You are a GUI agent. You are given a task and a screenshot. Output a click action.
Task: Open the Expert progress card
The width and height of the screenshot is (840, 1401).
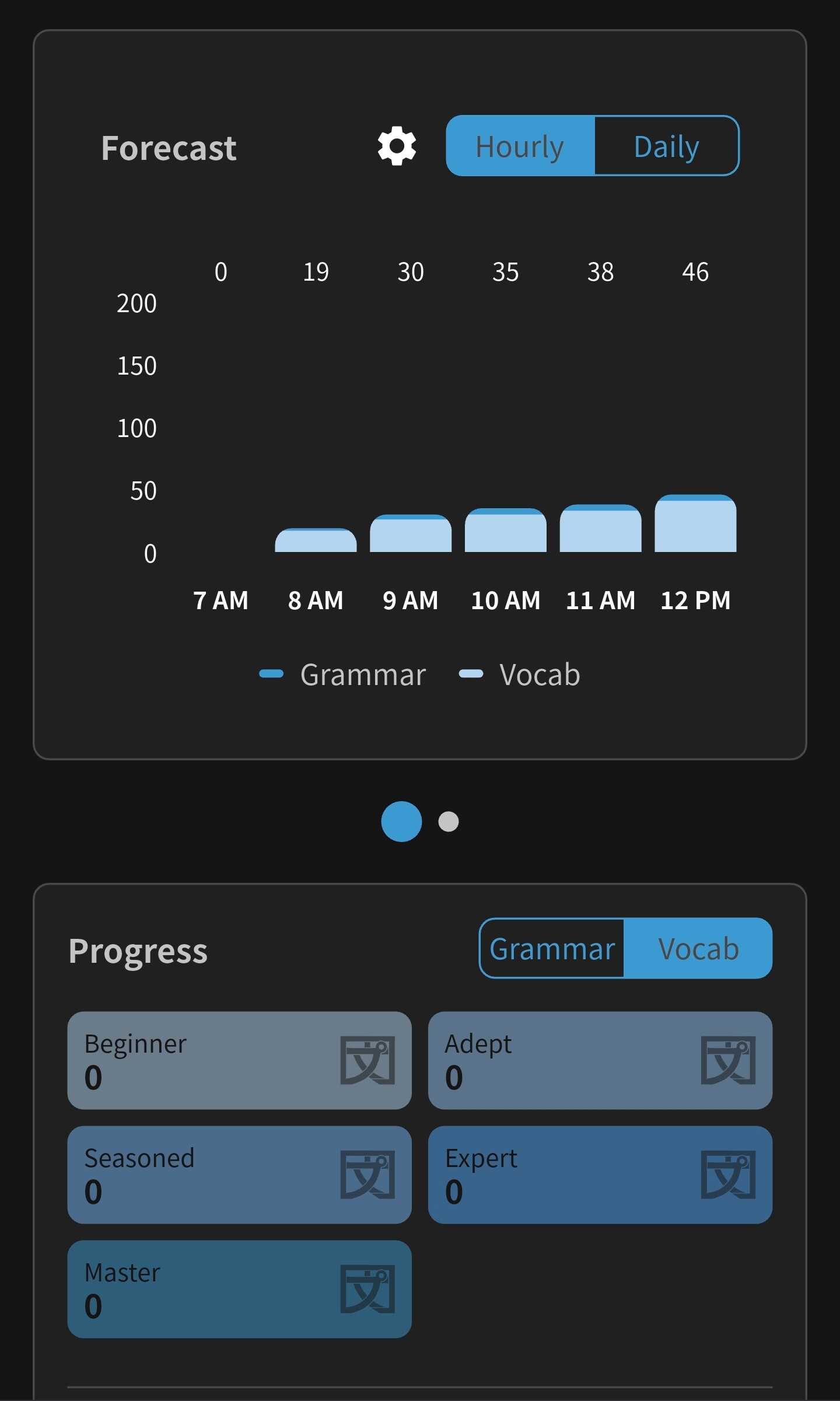point(600,1175)
